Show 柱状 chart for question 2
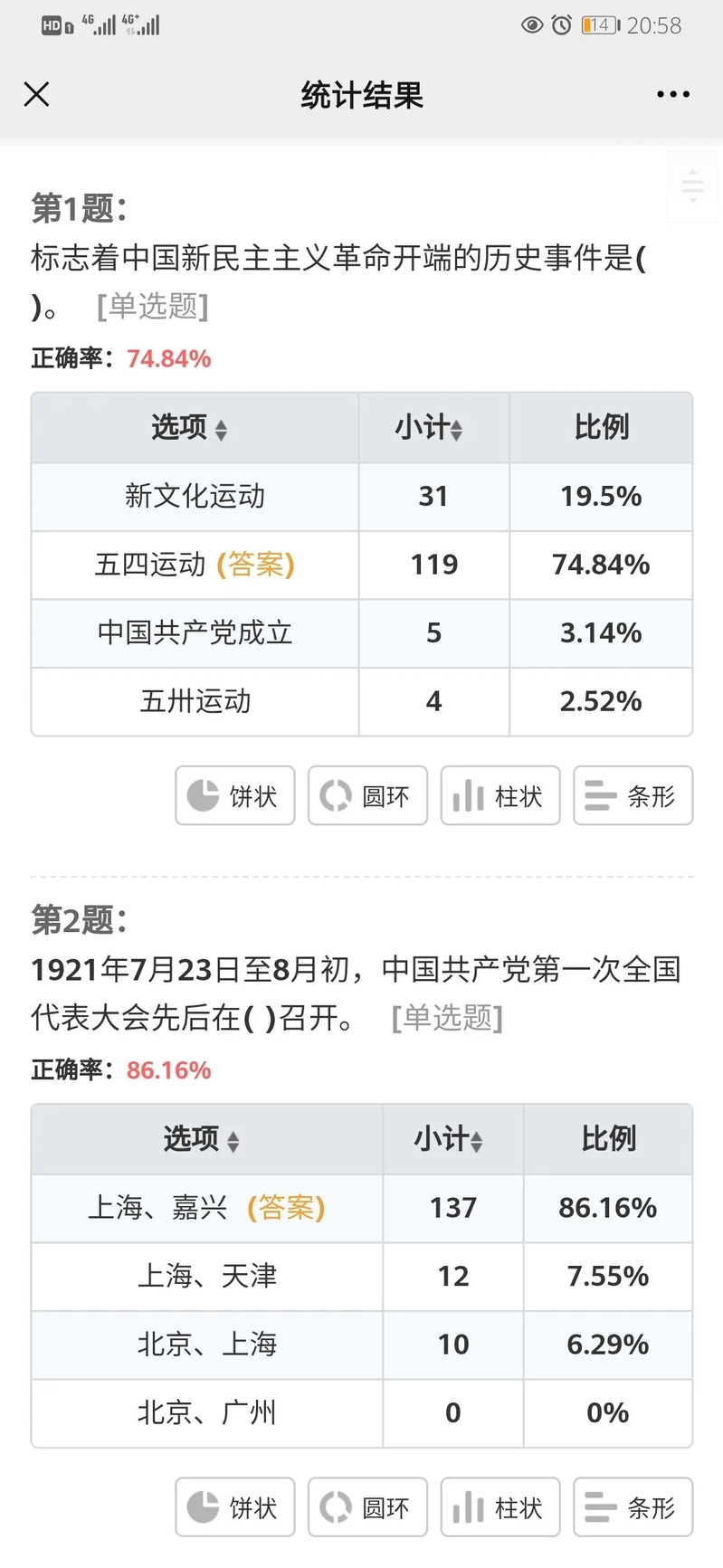This screenshot has height=1568, width=723. (500, 1507)
